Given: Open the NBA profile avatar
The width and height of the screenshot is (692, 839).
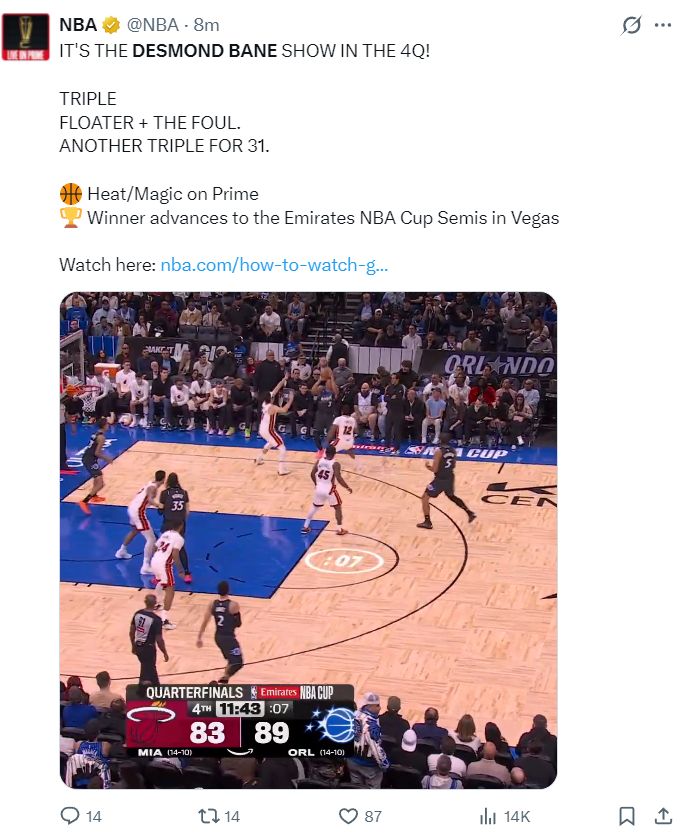Looking at the screenshot, I should pyautogui.click(x=25, y=37).
